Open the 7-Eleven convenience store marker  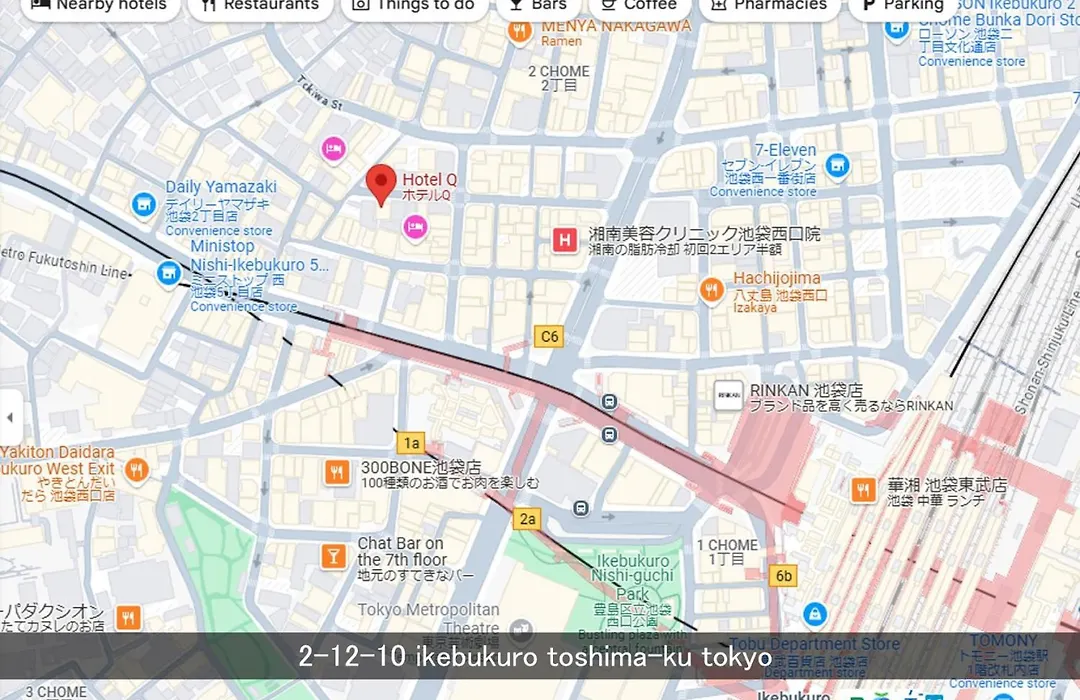coord(838,166)
